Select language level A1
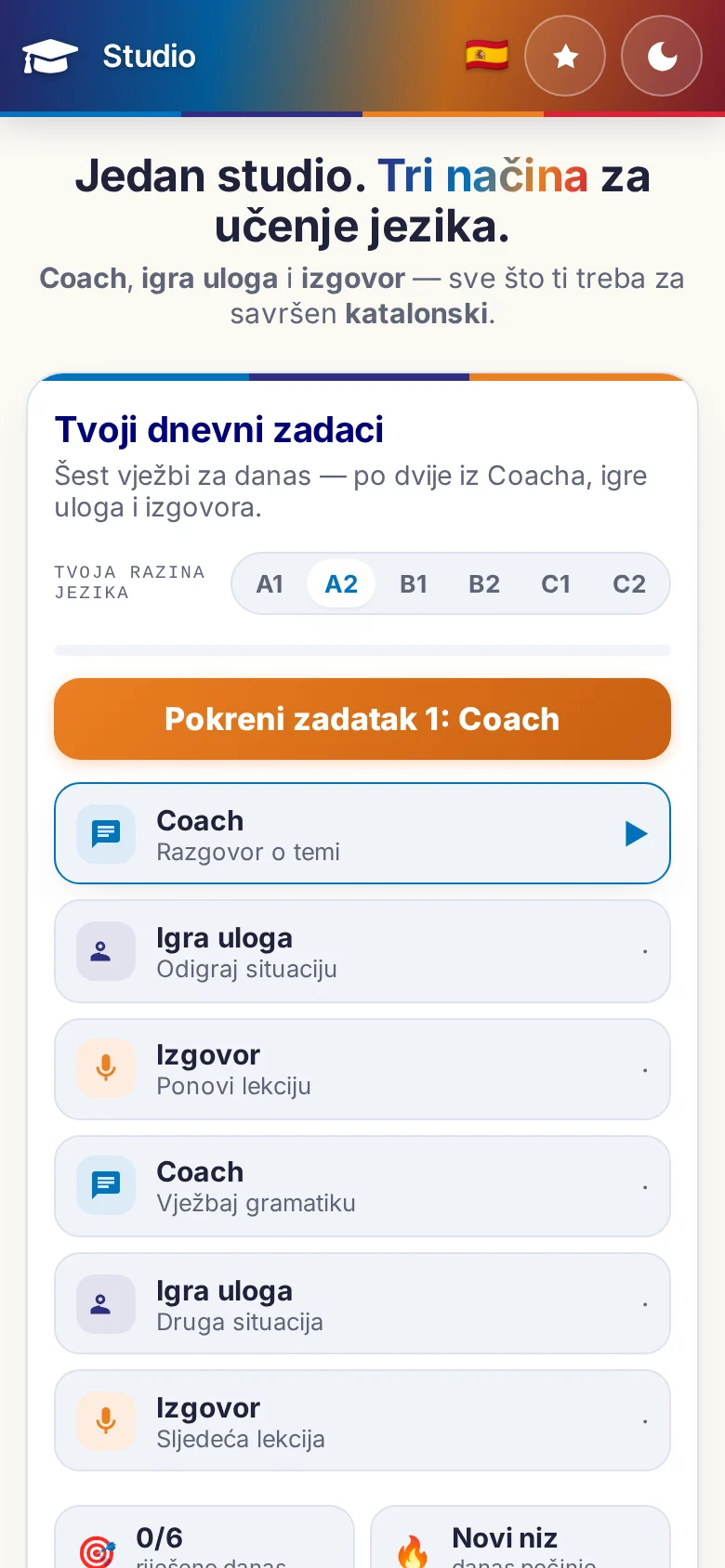 [x=270, y=583]
